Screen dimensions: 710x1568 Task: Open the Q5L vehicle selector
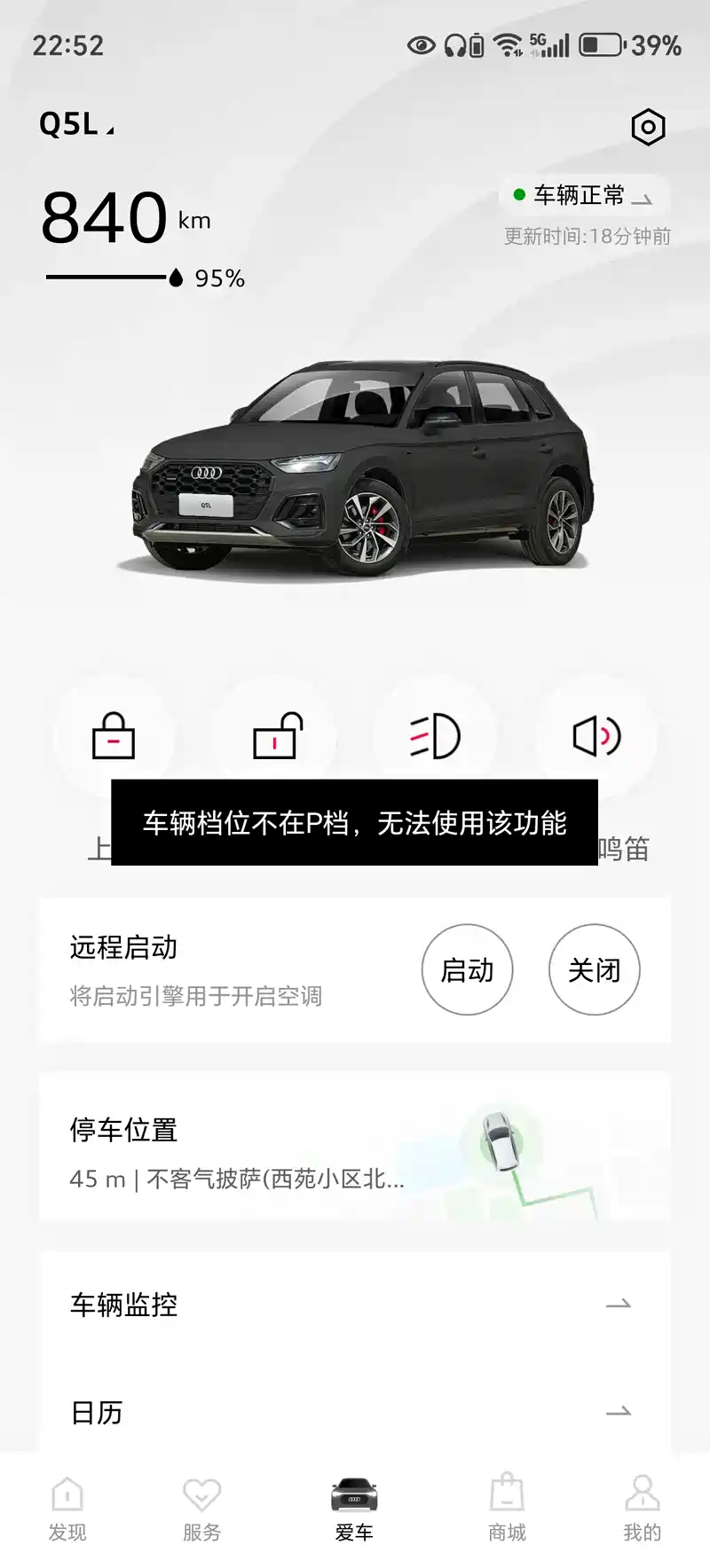(x=76, y=124)
